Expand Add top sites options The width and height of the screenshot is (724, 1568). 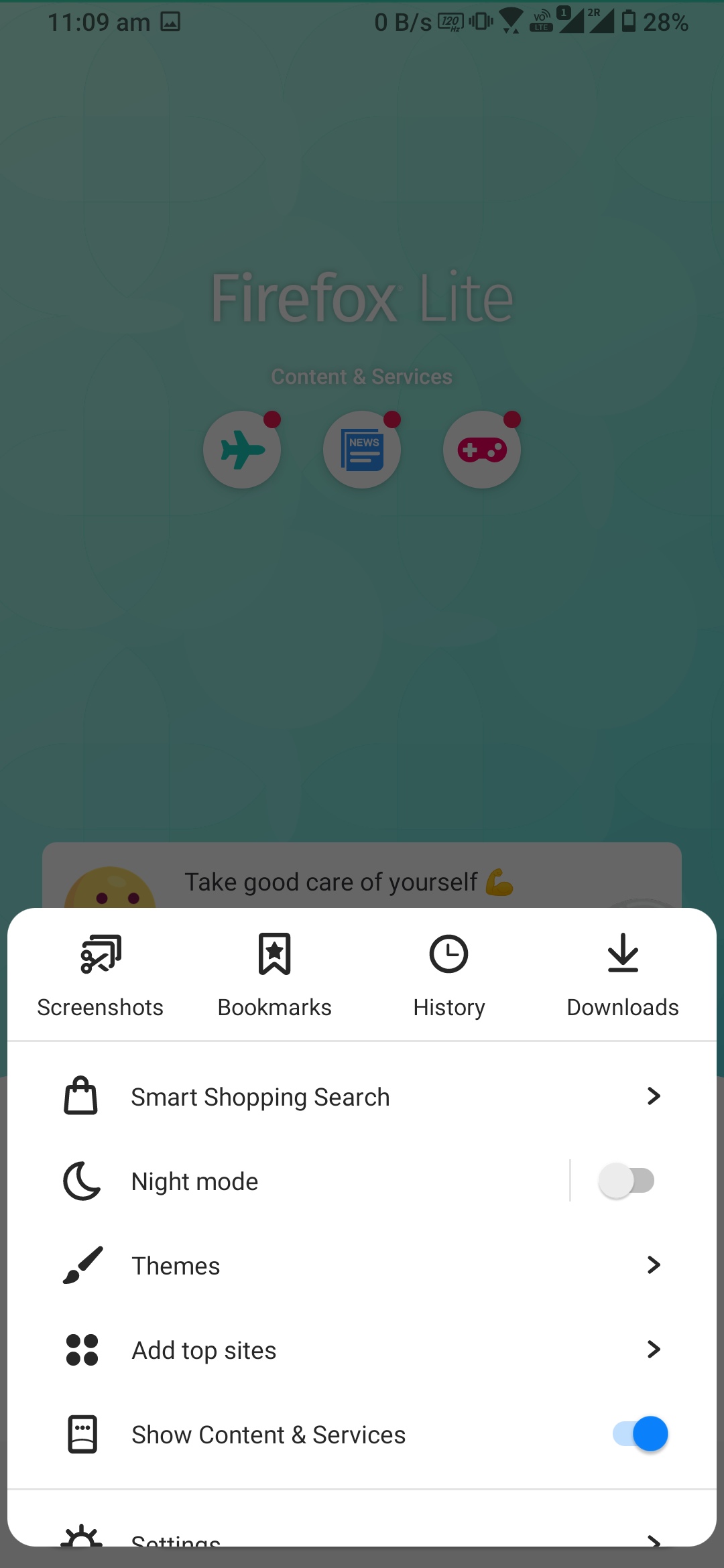pyautogui.click(x=362, y=1350)
